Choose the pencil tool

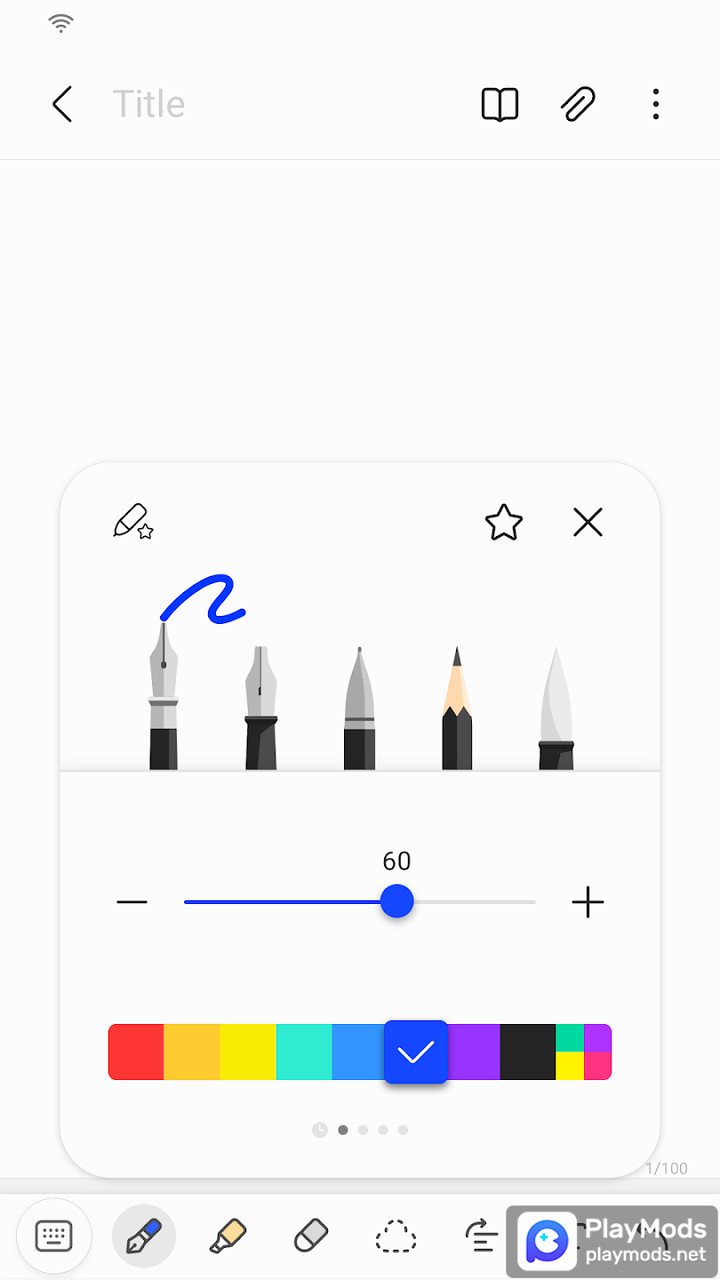456,708
